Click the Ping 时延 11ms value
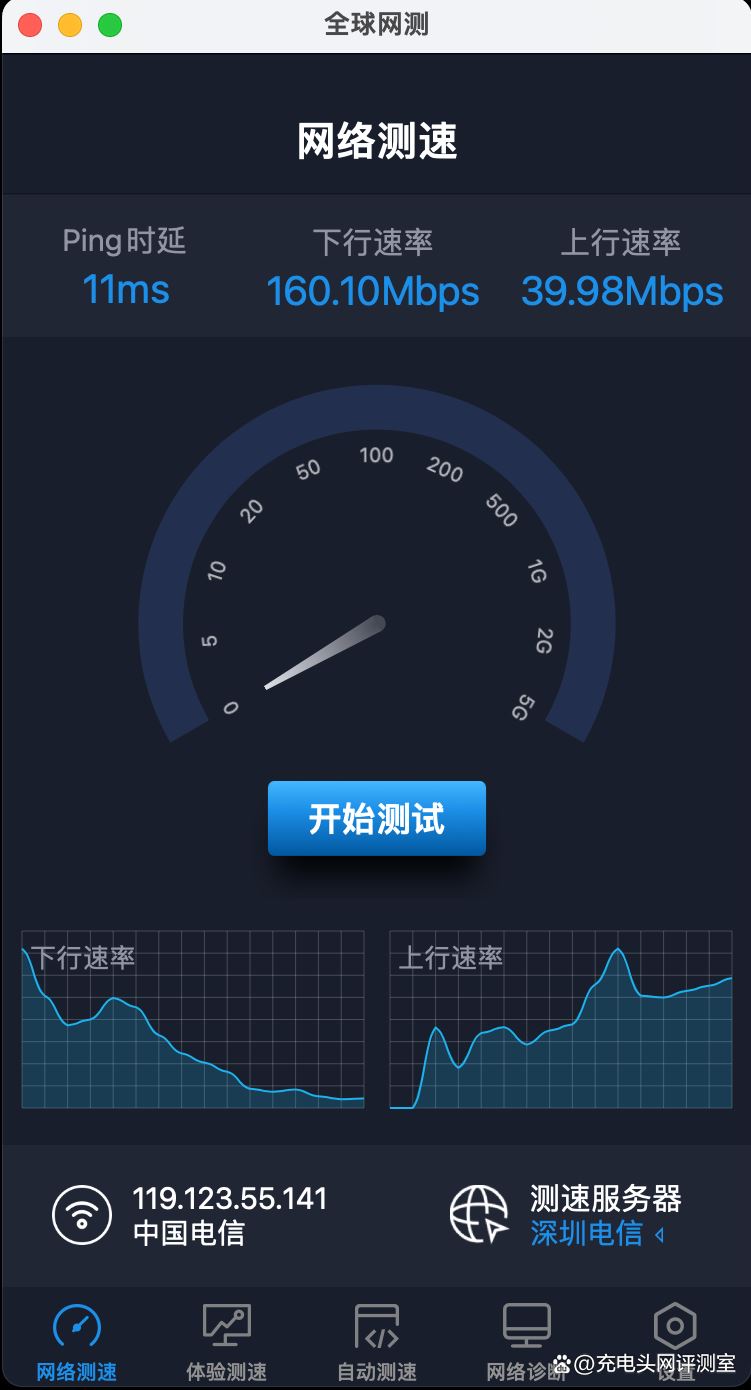751x1390 pixels. click(x=124, y=291)
